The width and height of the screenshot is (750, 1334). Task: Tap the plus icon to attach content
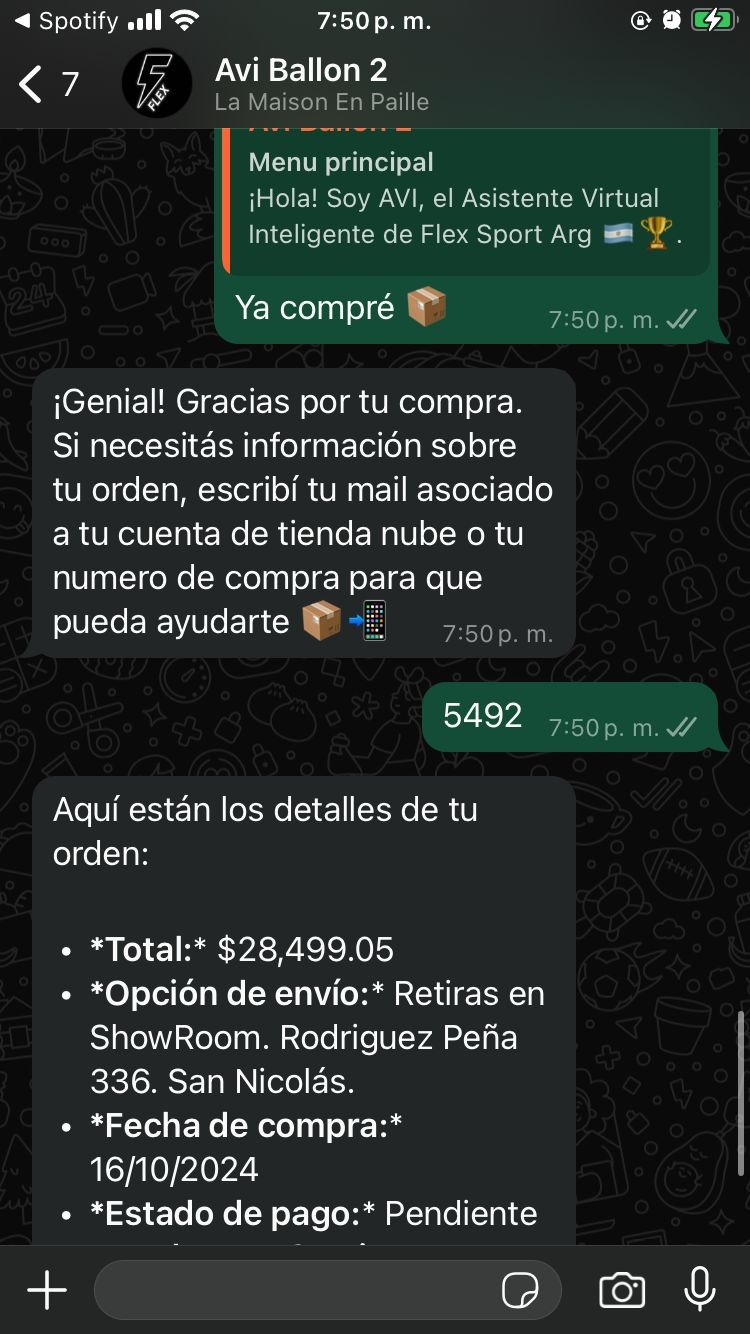[45, 1289]
